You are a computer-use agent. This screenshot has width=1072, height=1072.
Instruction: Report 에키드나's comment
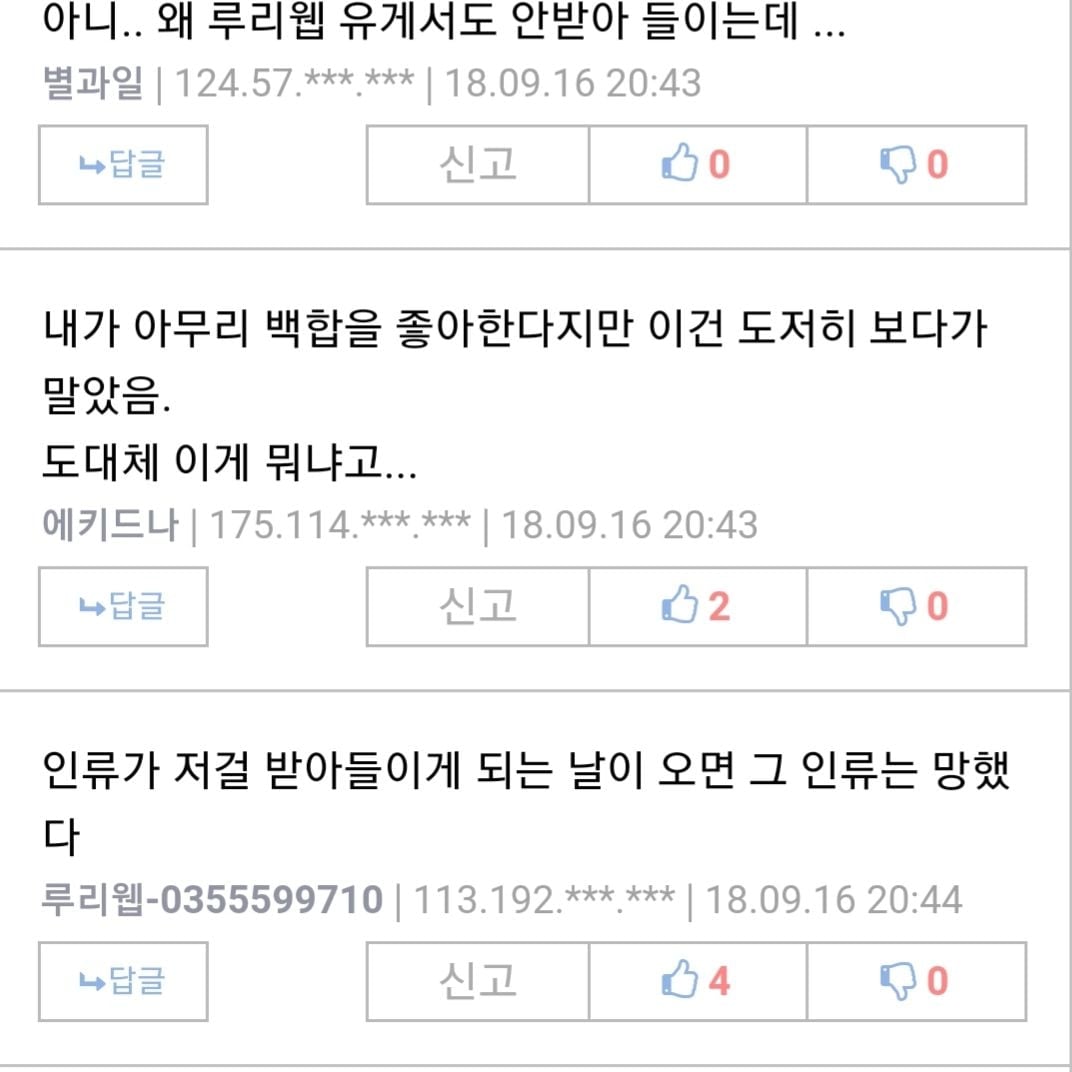(478, 607)
